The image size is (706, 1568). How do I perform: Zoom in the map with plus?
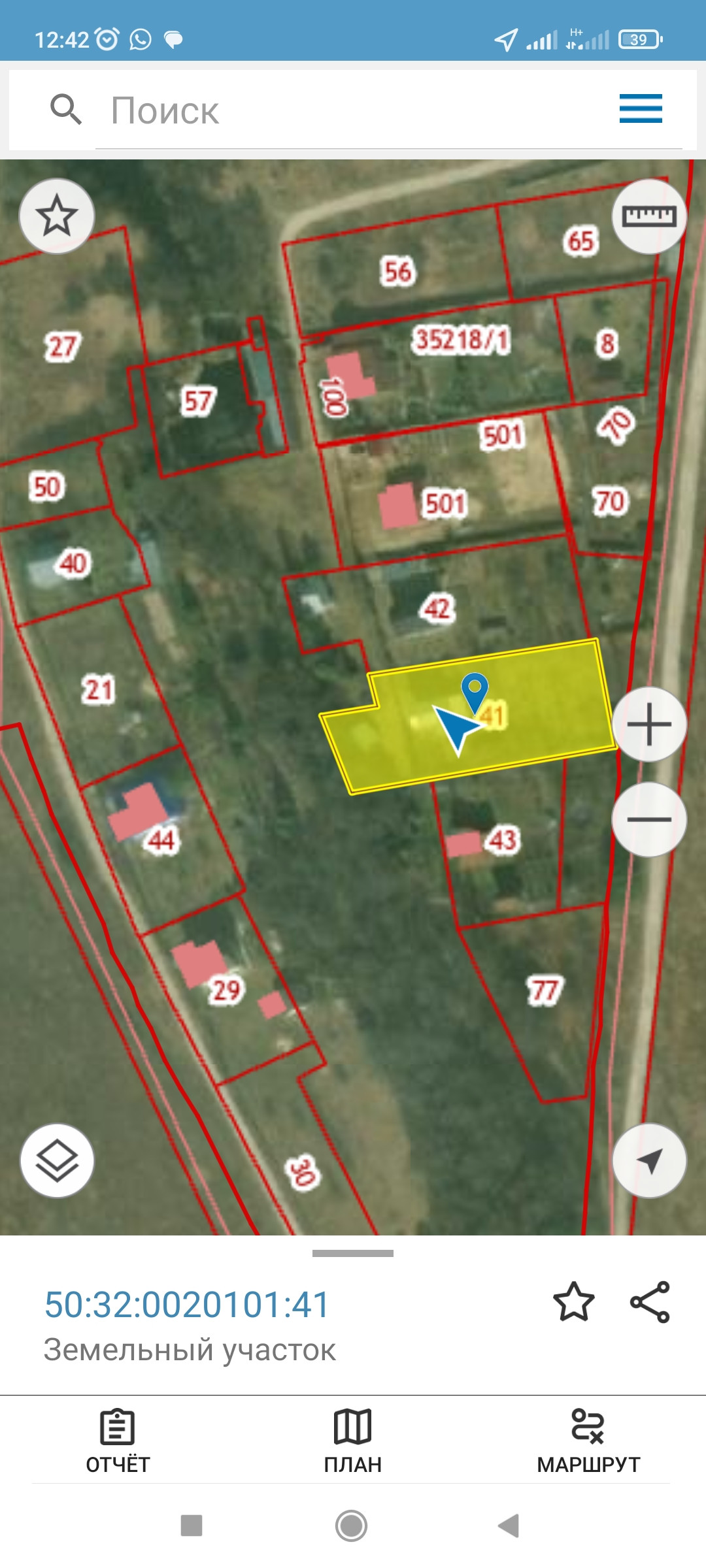(x=648, y=724)
